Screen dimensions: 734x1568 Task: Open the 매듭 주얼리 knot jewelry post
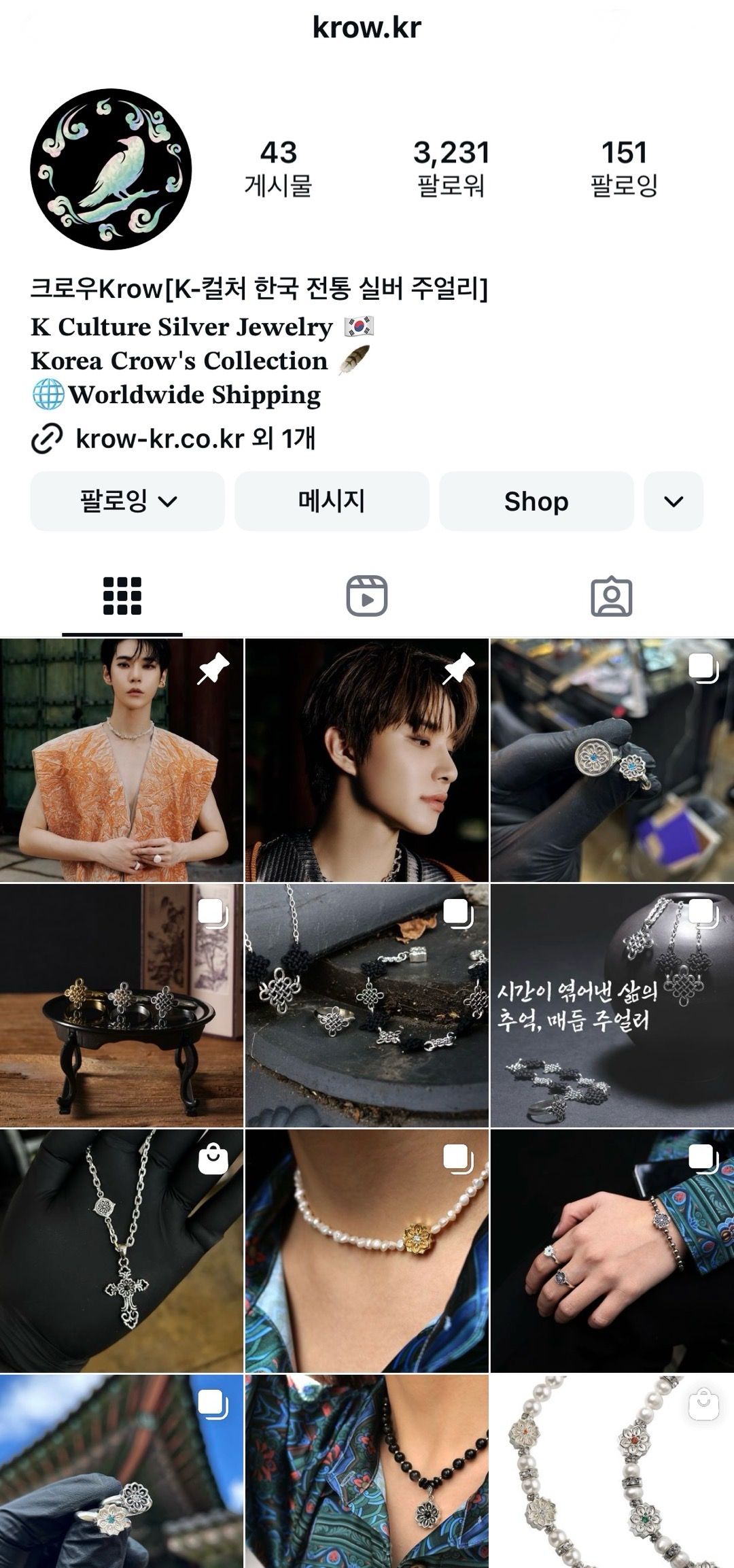click(612, 1006)
